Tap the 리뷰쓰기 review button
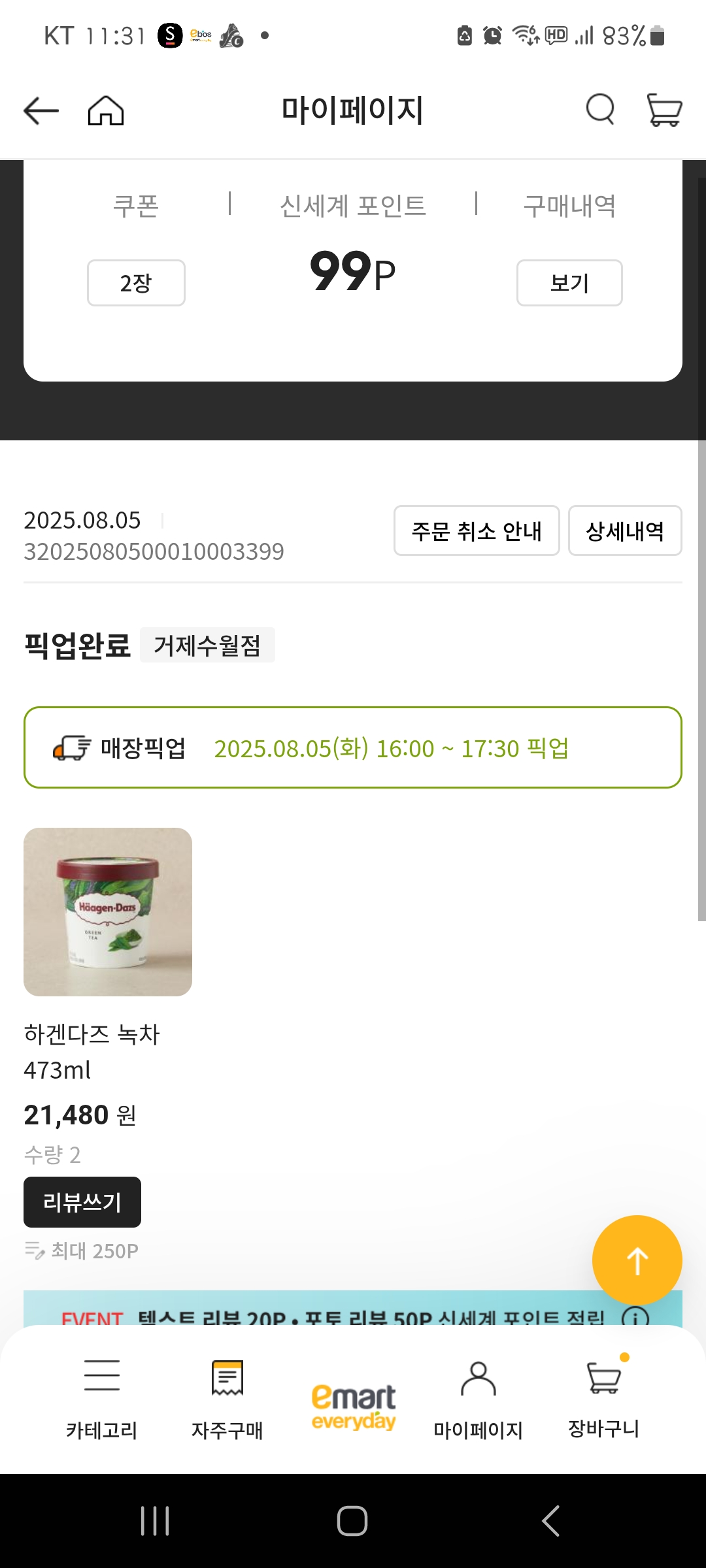The width and height of the screenshot is (706, 1568). [82, 1201]
